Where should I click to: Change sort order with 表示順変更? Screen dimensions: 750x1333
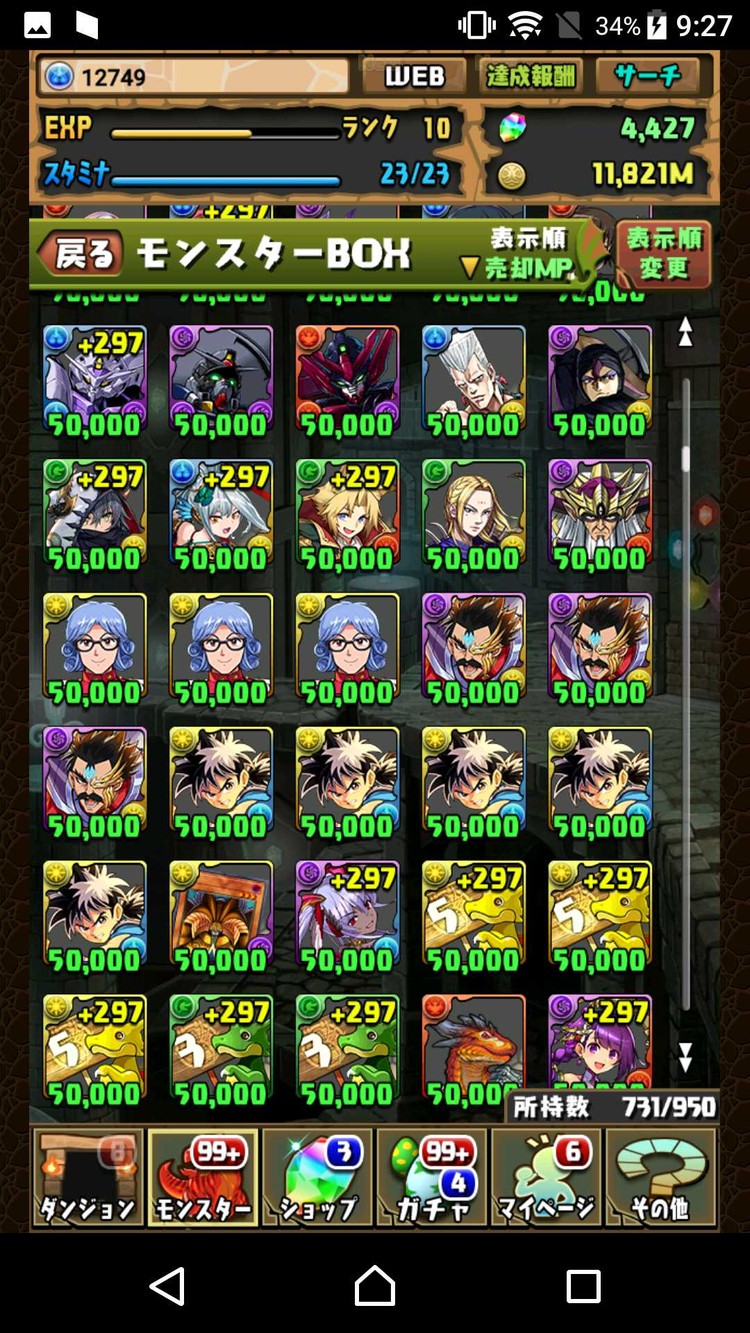point(664,253)
